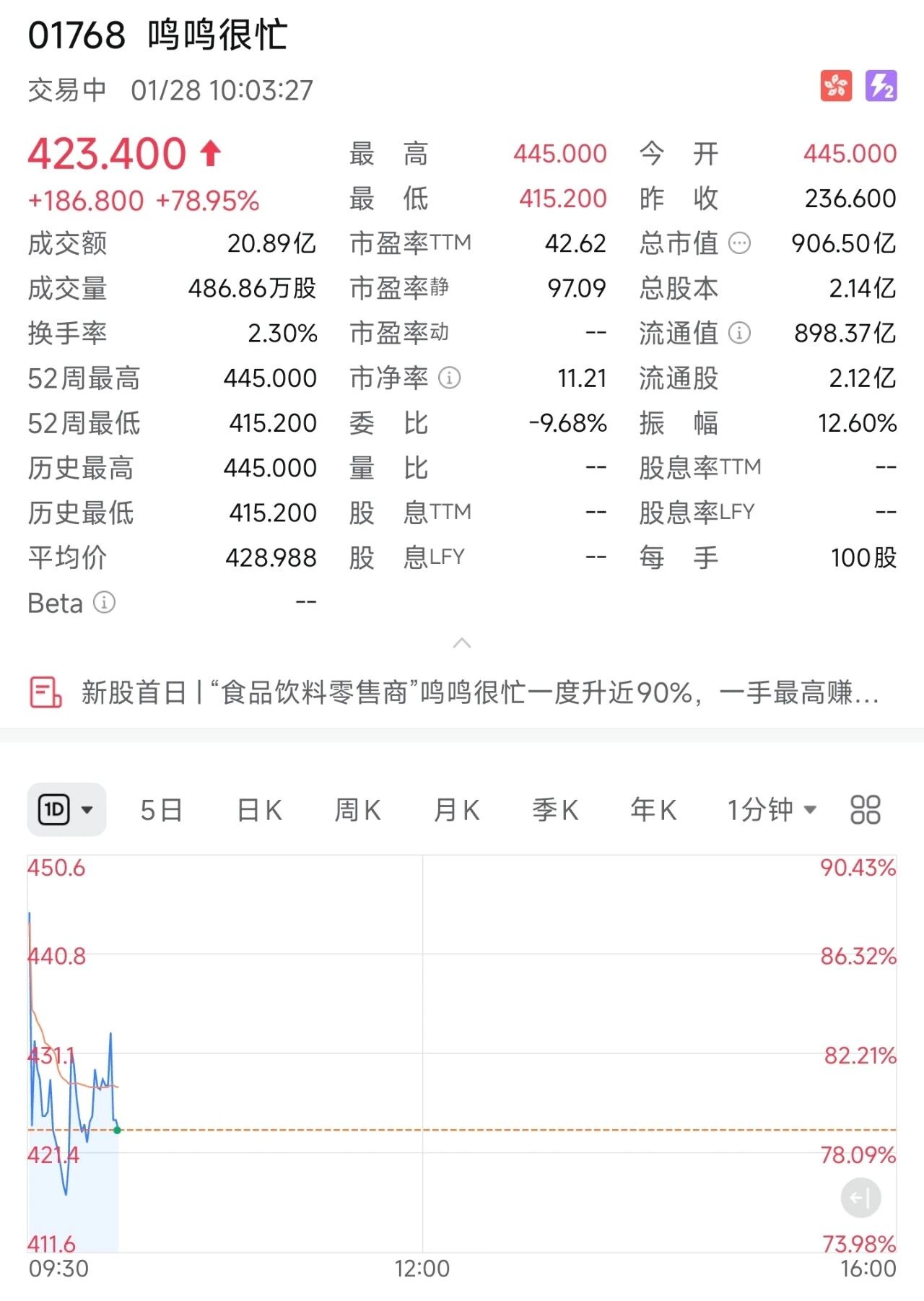Viewport: 924px width, 1301px height.
Task: Open the Beta info tooltip
Action: pyautogui.click(x=105, y=602)
